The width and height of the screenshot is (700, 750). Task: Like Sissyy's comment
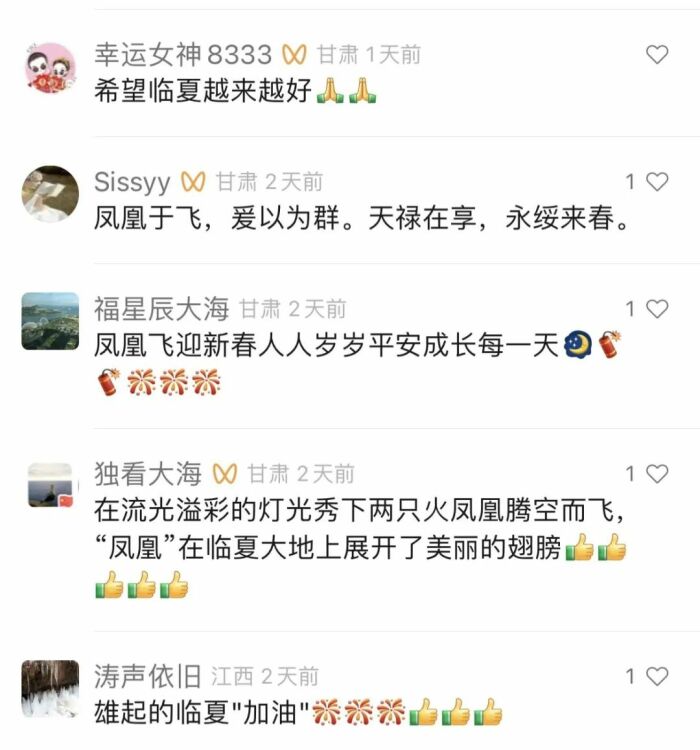(x=657, y=182)
